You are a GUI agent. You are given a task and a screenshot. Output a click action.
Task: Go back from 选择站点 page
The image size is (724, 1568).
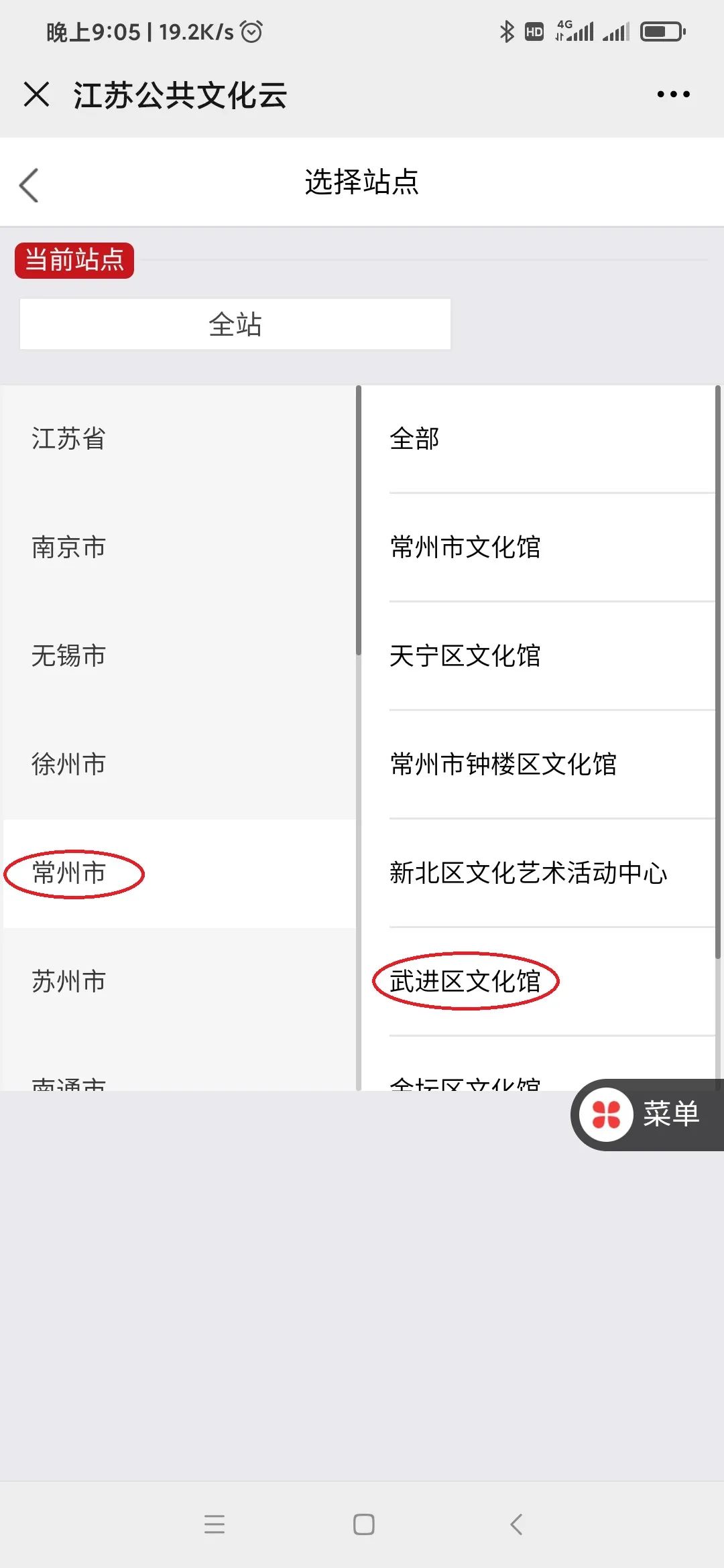tap(29, 184)
